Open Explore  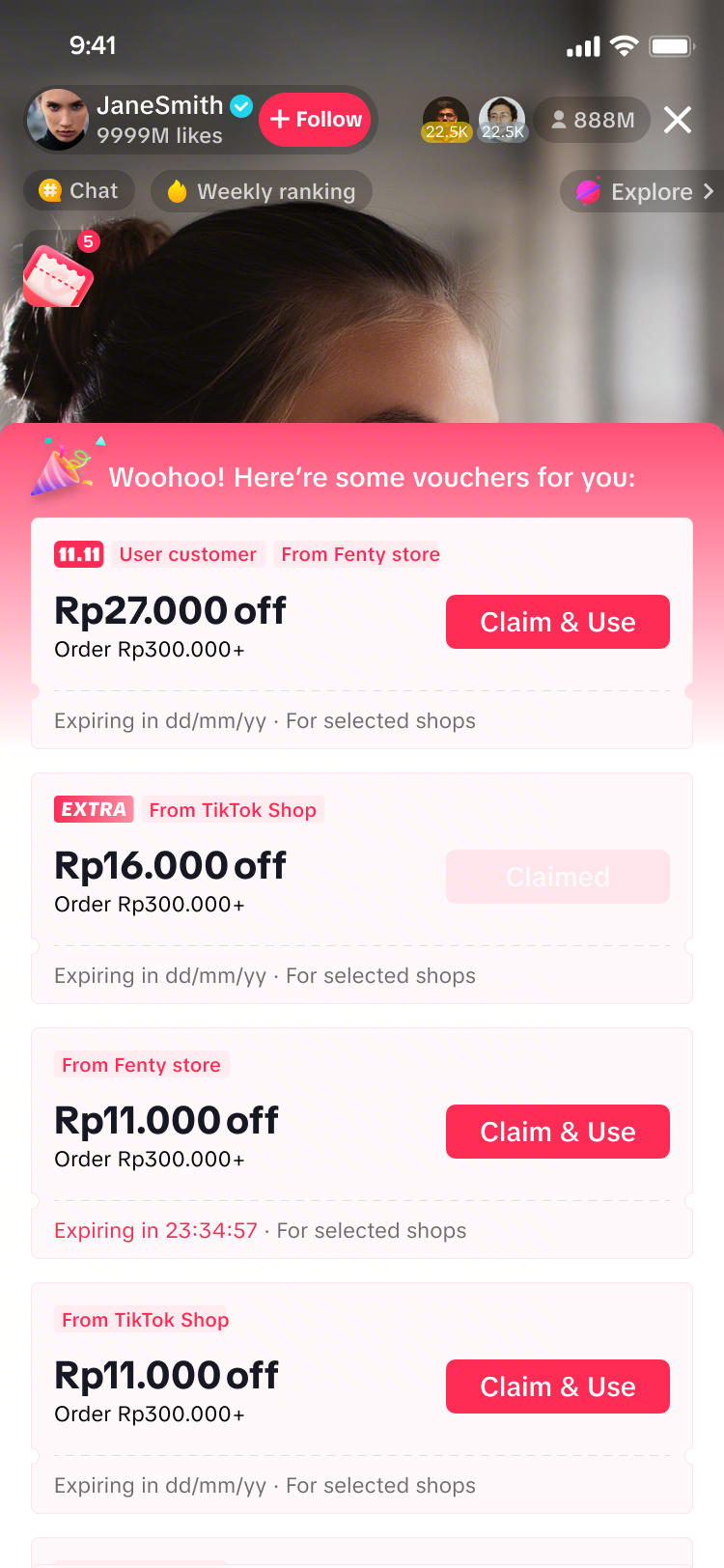(x=643, y=191)
